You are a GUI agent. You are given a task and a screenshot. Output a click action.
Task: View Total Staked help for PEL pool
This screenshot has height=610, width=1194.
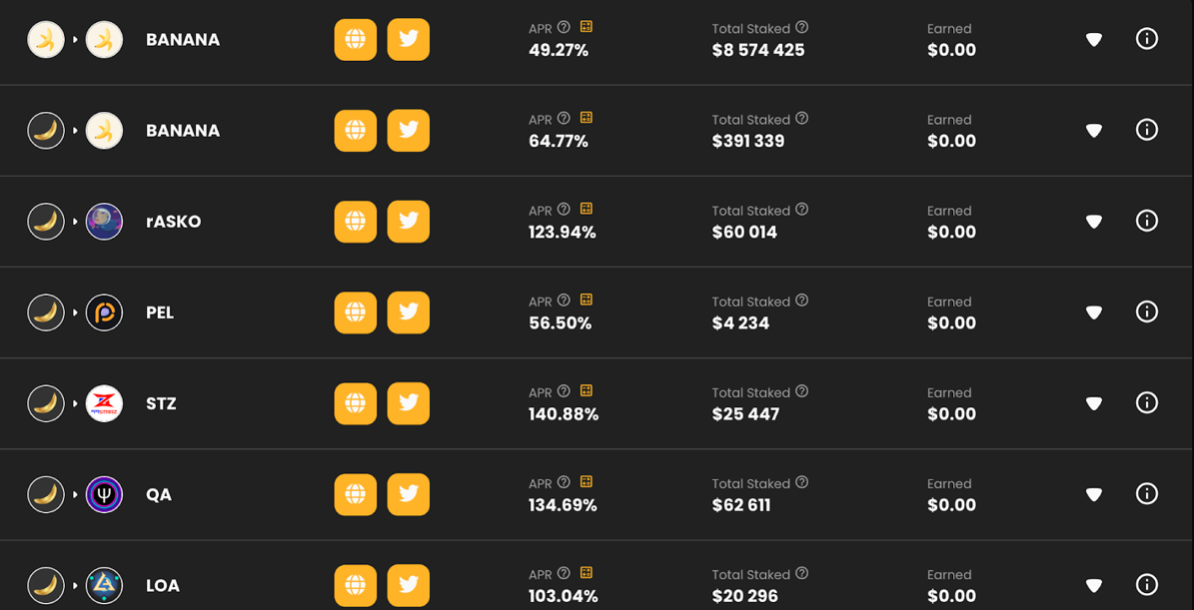tap(802, 300)
